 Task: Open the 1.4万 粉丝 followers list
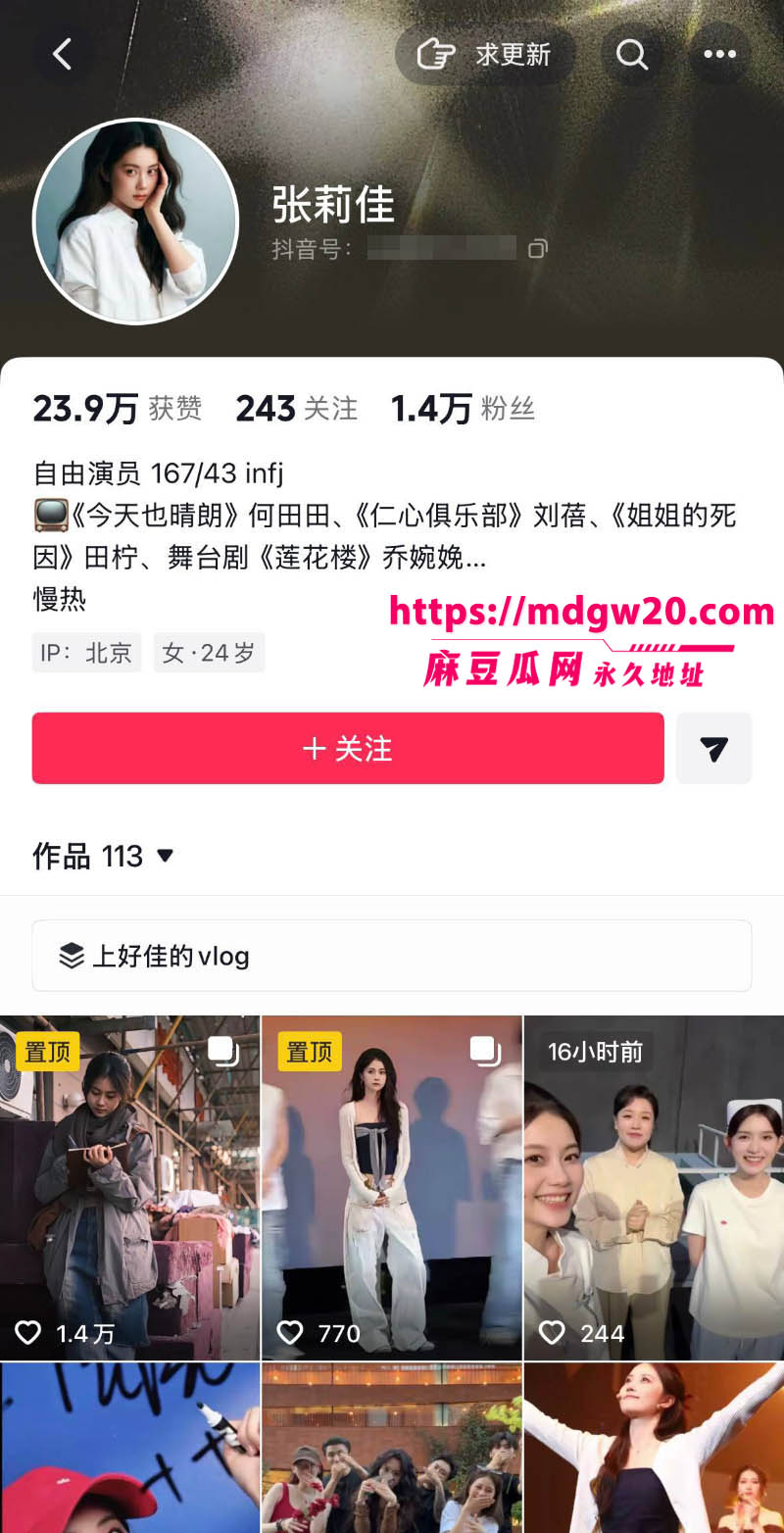(463, 409)
